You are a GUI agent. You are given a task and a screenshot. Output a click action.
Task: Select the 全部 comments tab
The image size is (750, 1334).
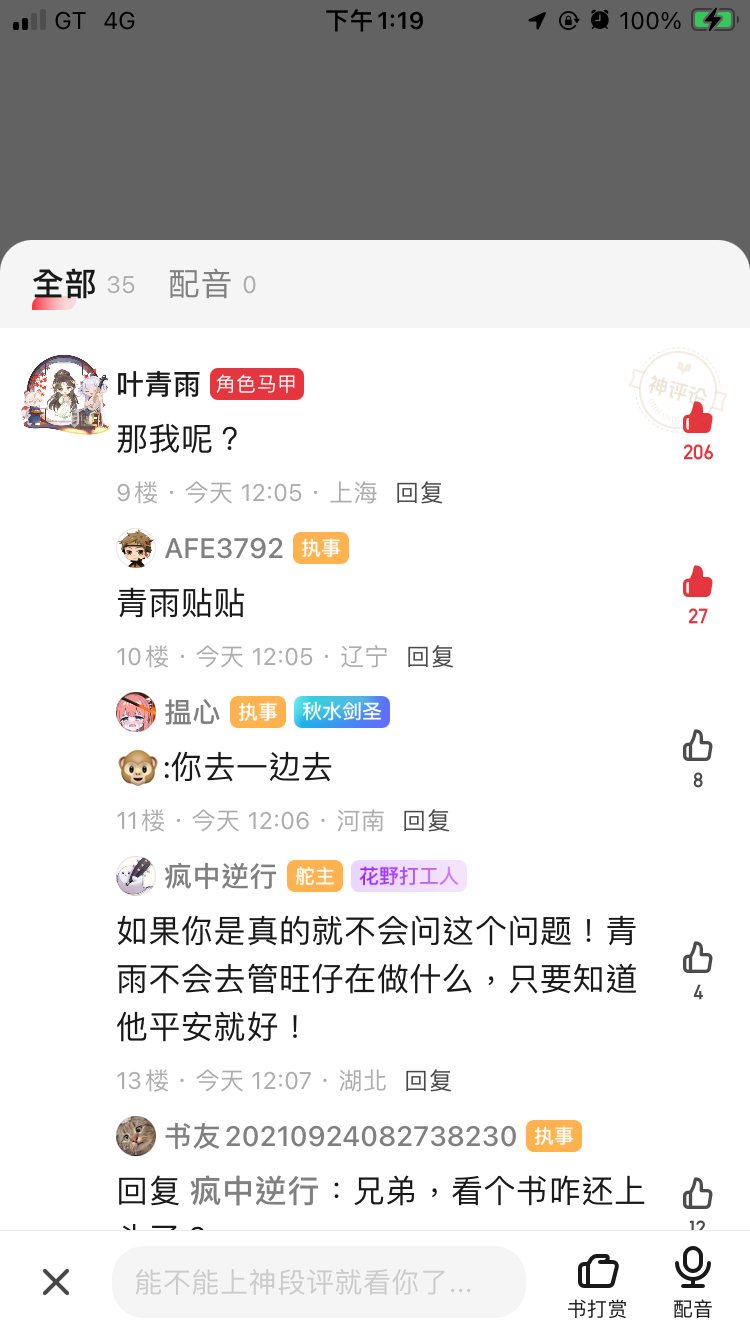(65, 285)
